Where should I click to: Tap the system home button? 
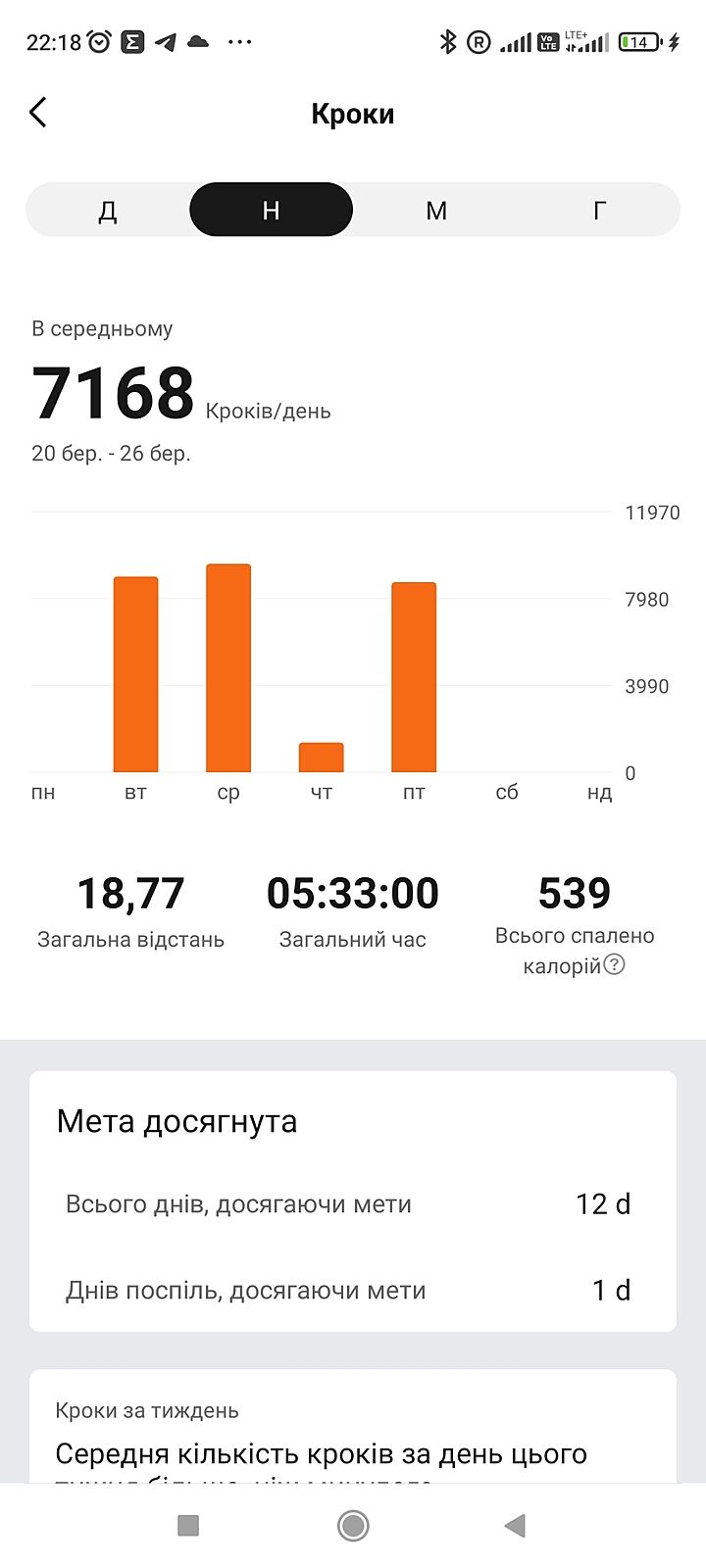click(353, 1525)
